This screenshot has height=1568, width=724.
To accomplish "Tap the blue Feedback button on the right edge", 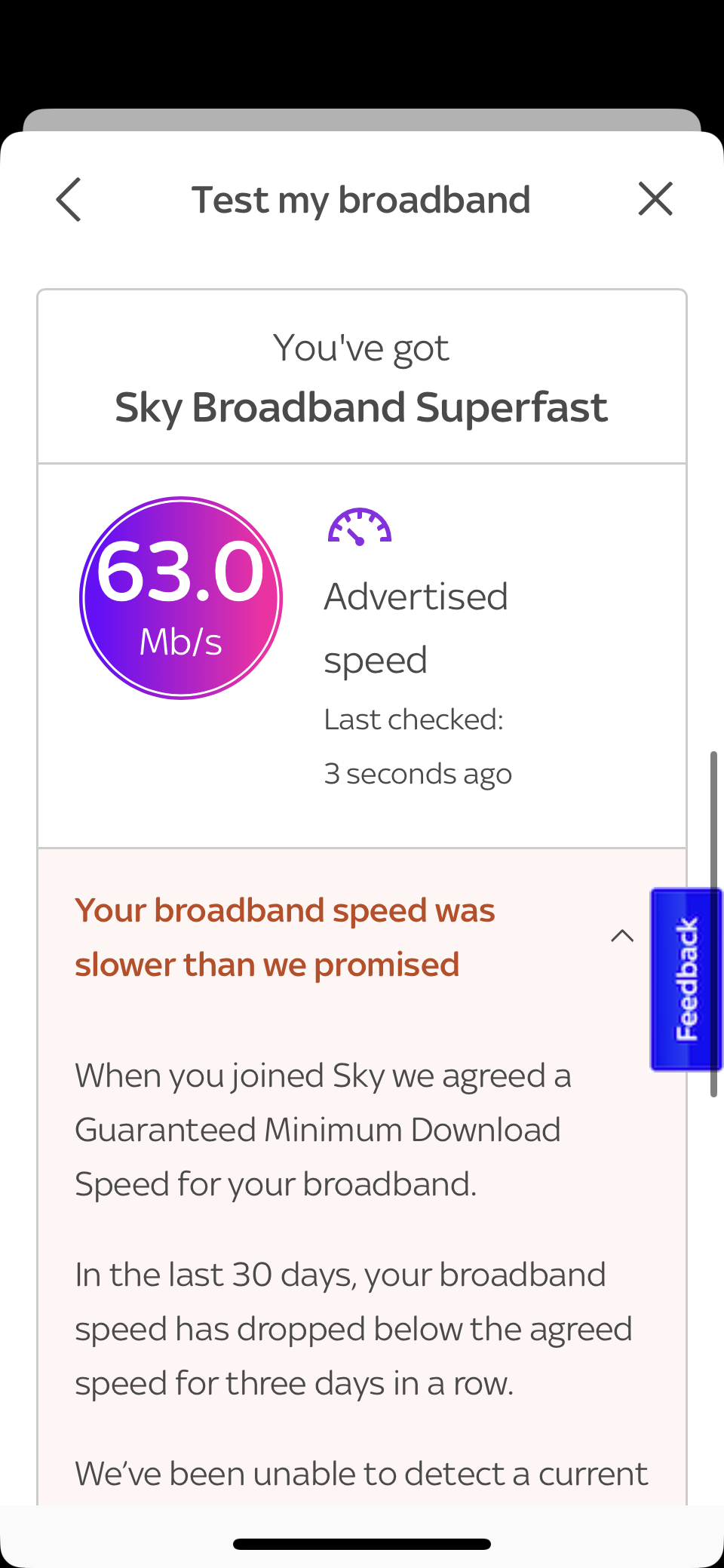I will click(686, 980).
